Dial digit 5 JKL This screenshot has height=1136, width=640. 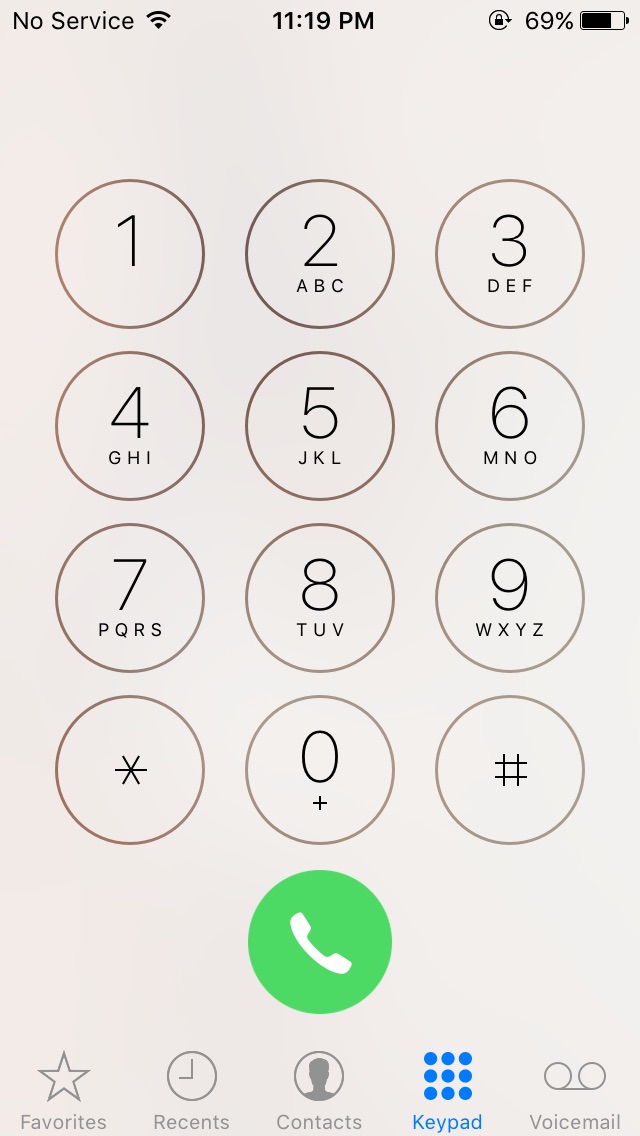(320, 426)
